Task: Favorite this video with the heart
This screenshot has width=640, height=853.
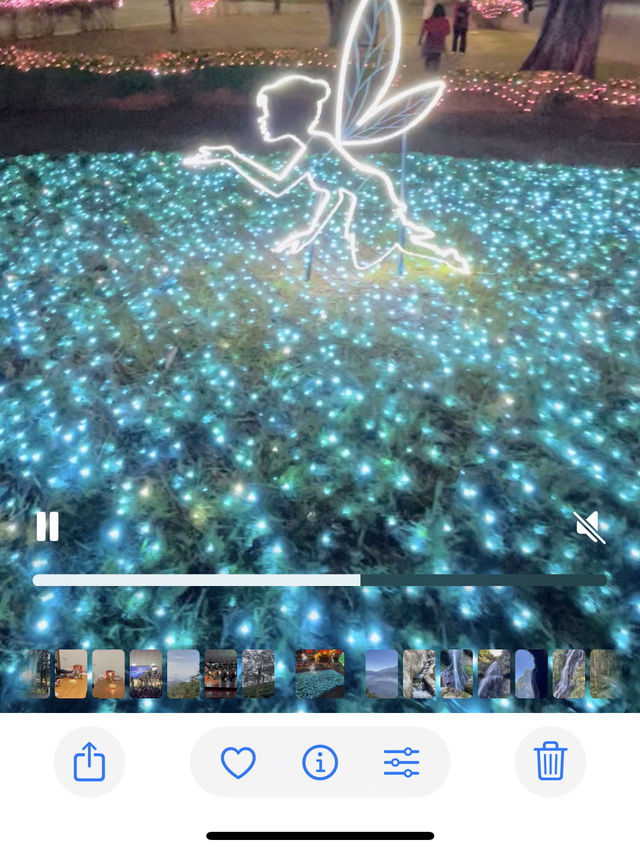Action: [x=238, y=763]
